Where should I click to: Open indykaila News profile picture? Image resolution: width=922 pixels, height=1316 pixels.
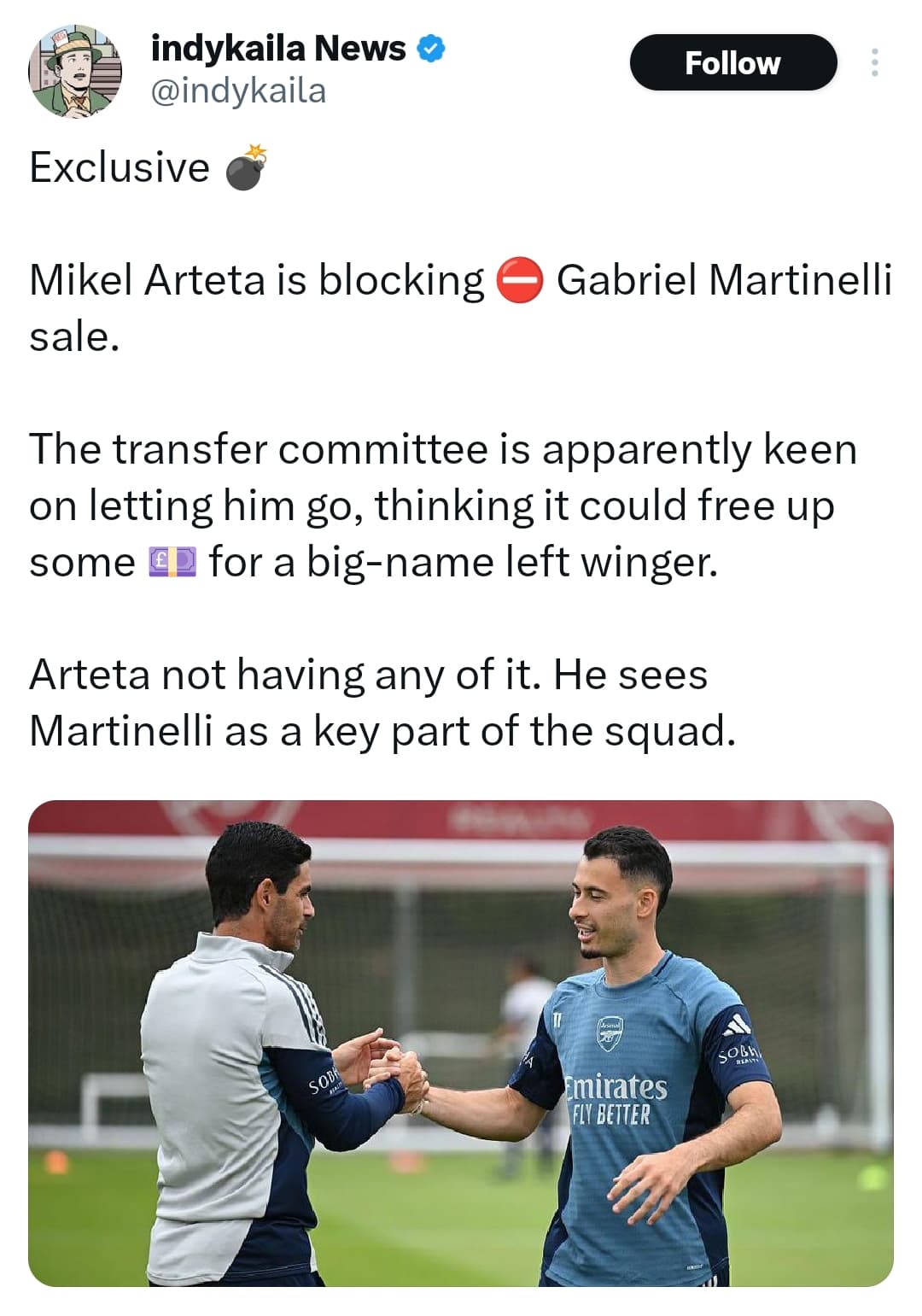75,72
